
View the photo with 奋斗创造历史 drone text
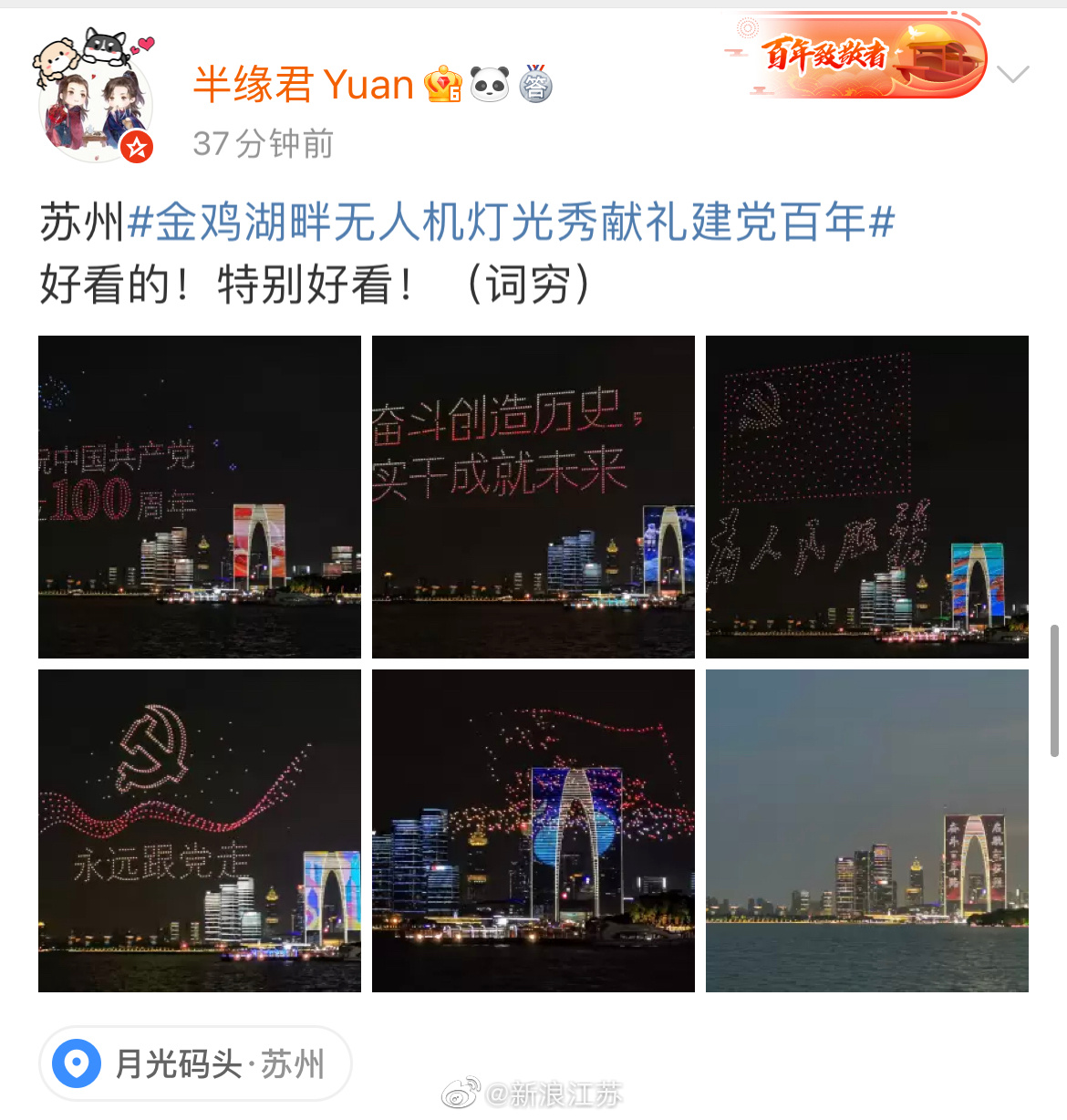(x=533, y=496)
